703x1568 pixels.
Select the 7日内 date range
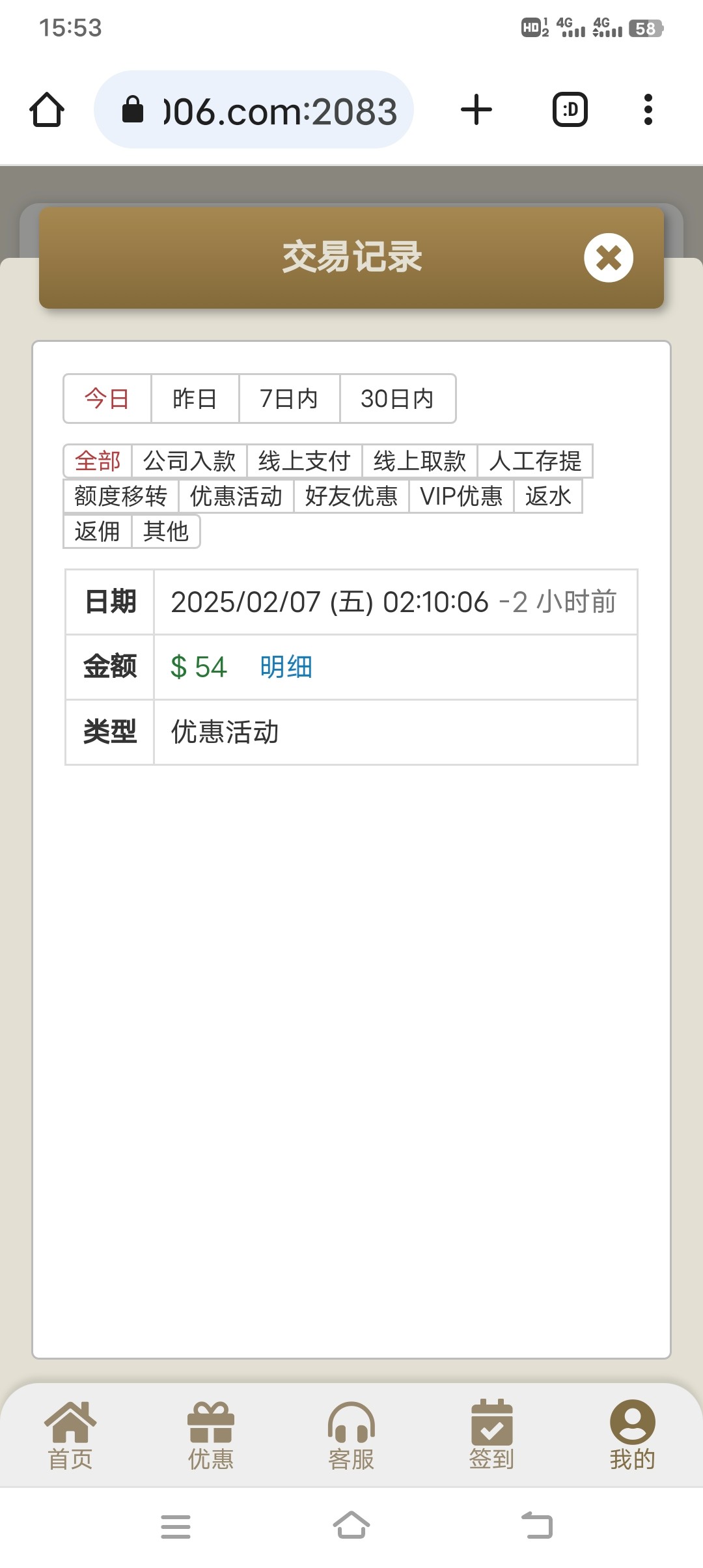coord(289,399)
